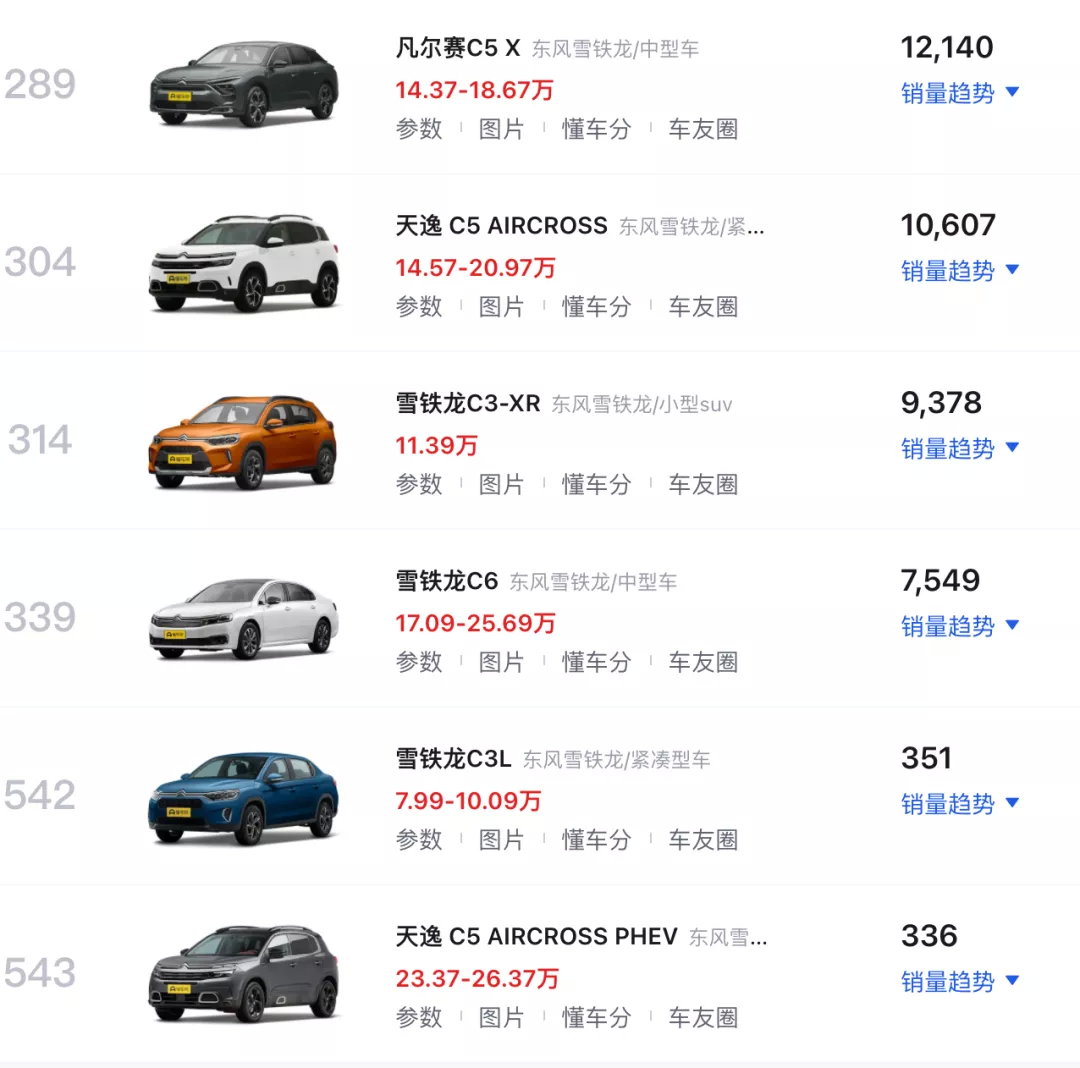View 懂车分 for 天逸 C5 AIRCROSS PHEV
1080x1068 pixels.
coord(596,1018)
